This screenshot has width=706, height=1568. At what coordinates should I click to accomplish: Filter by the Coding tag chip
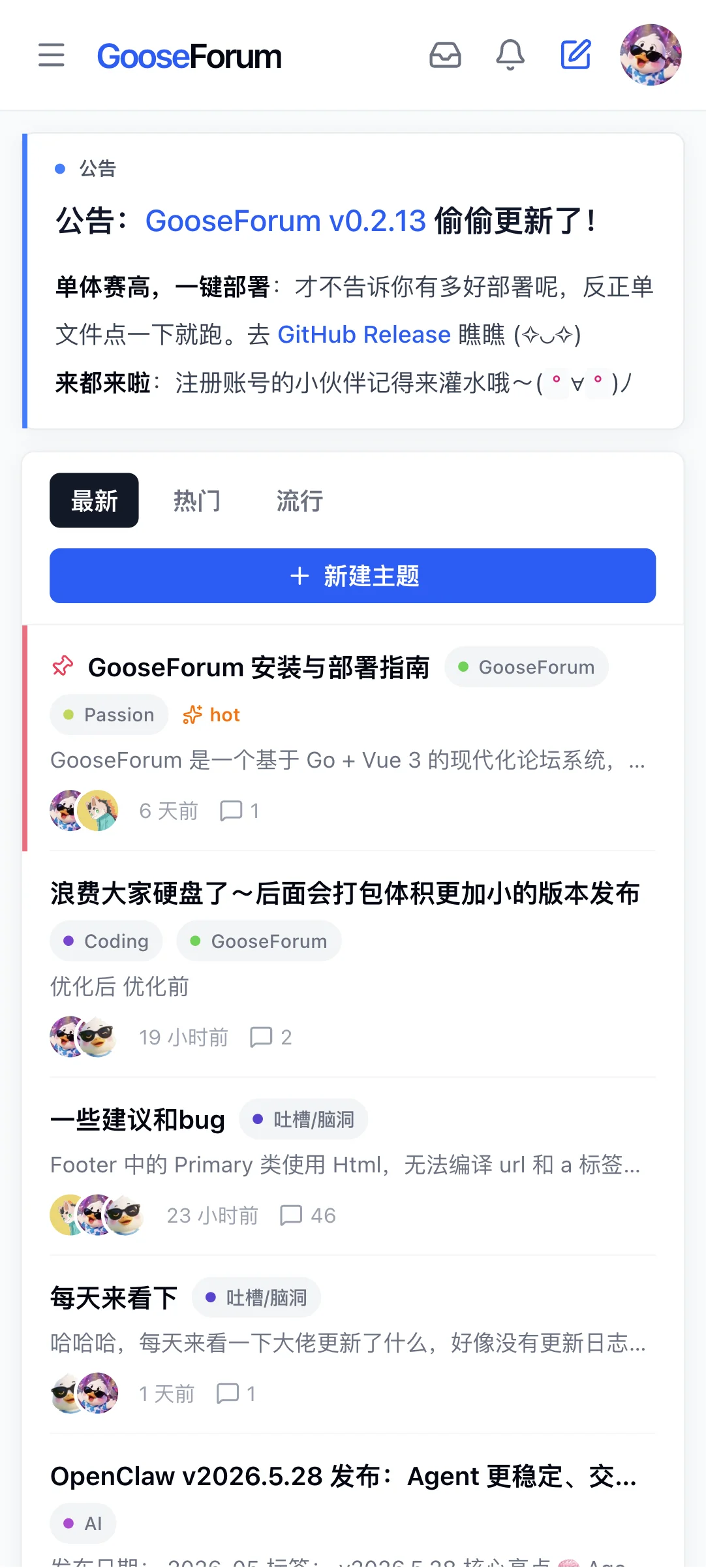pos(106,941)
